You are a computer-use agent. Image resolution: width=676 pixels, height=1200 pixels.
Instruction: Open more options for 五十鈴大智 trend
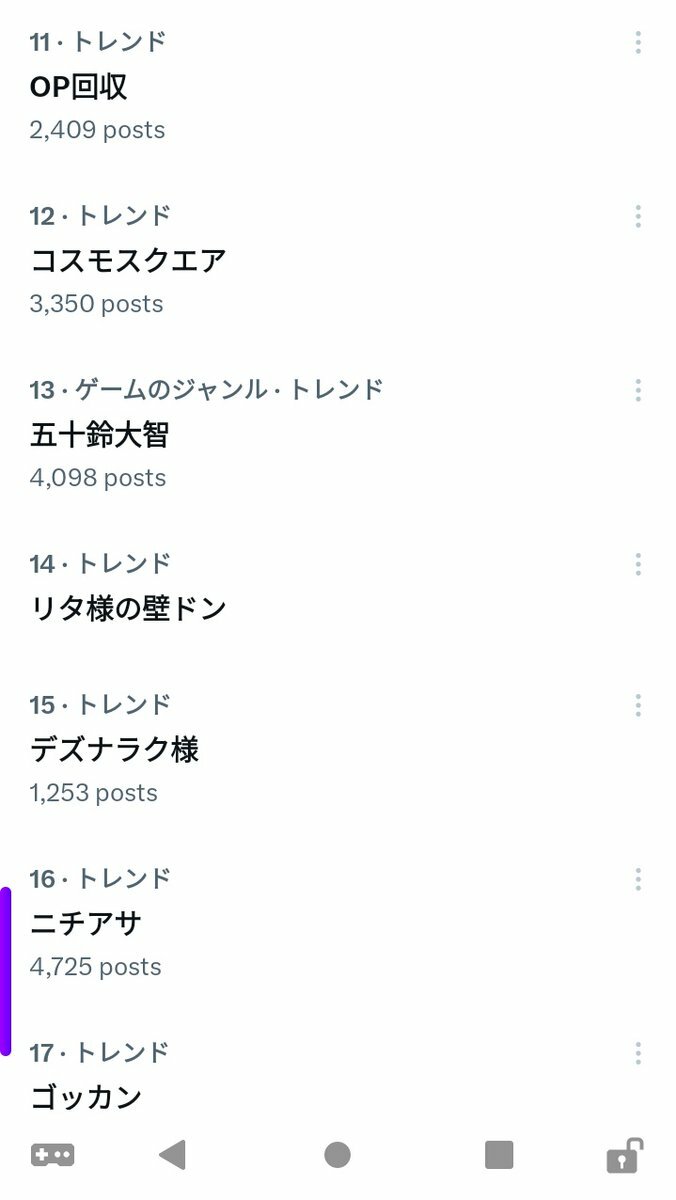point(638,391)
